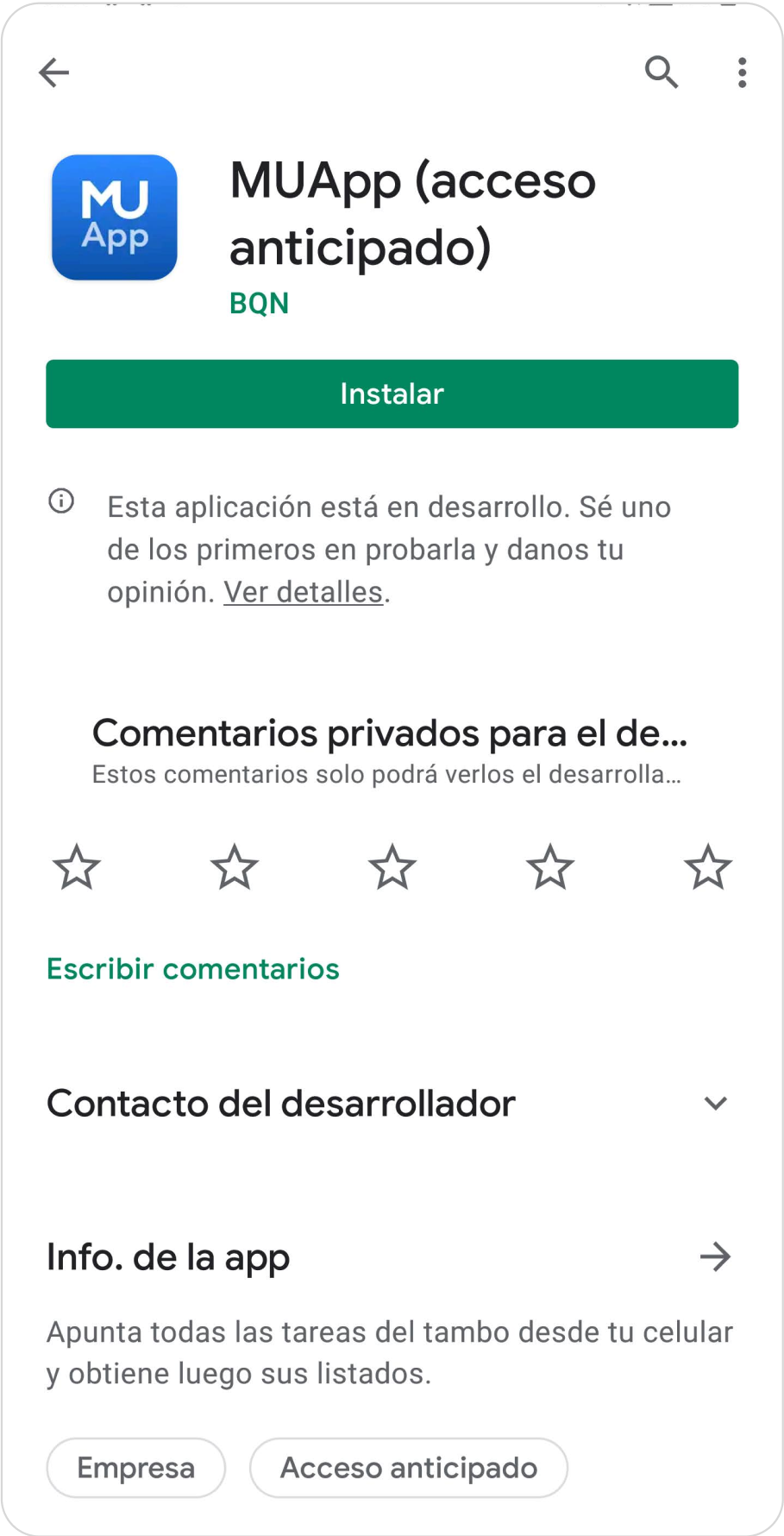This screenshot has width=784, height=1536.
Task: Tap Escribir comentarios
Action: coord(193,969)
